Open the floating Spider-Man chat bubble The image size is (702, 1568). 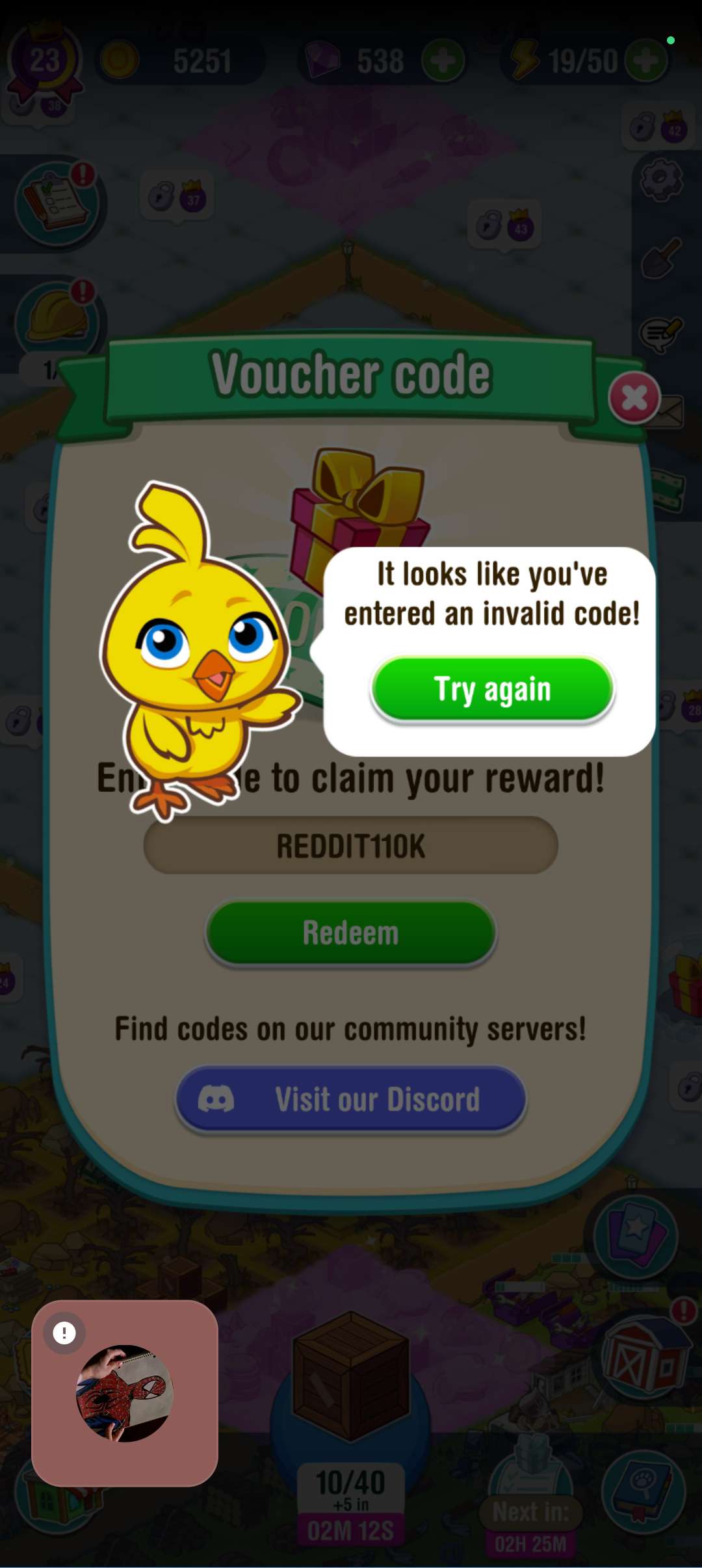pyautogui.click(x=125, y=1393)
